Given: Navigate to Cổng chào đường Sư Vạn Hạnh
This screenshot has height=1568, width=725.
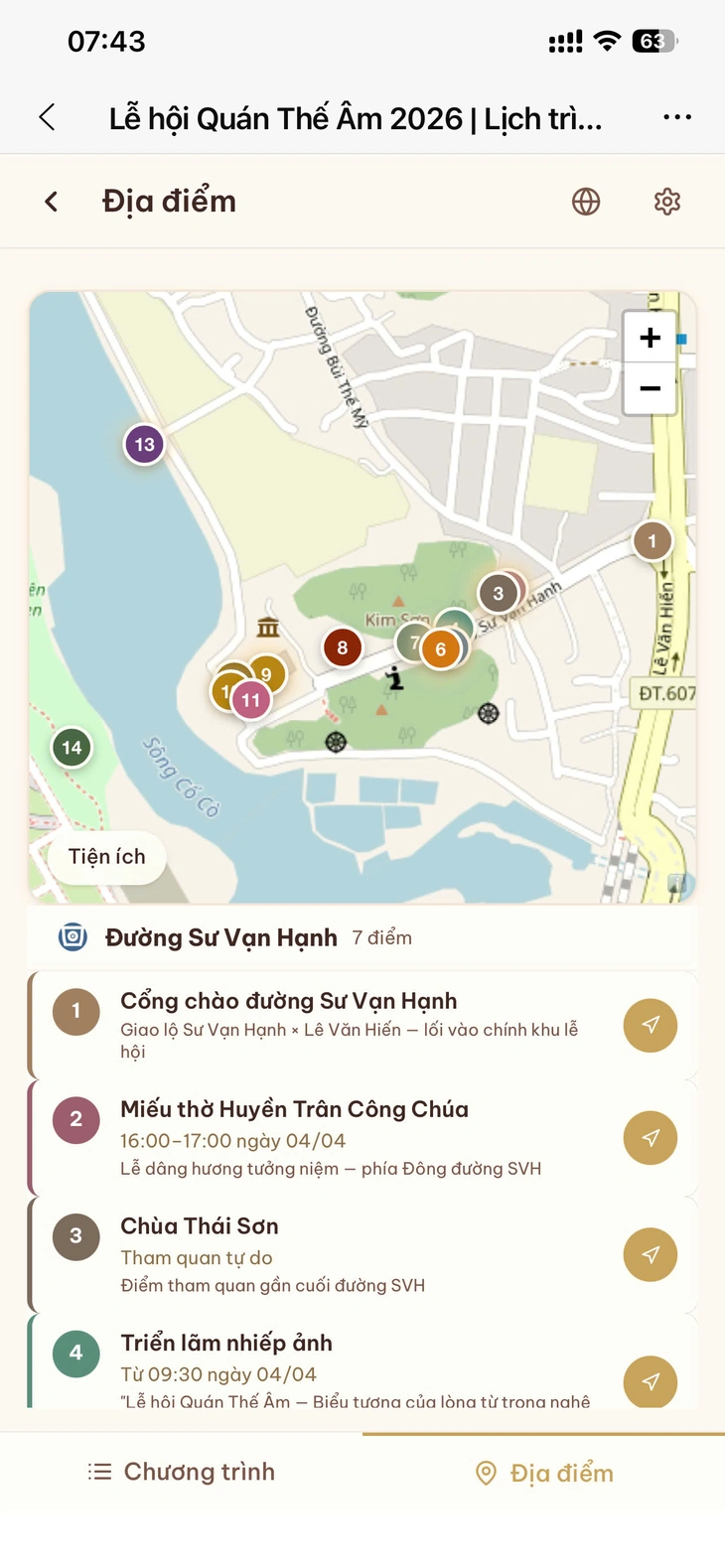Looking at the screenshot, I should [x=650, y=1025].
